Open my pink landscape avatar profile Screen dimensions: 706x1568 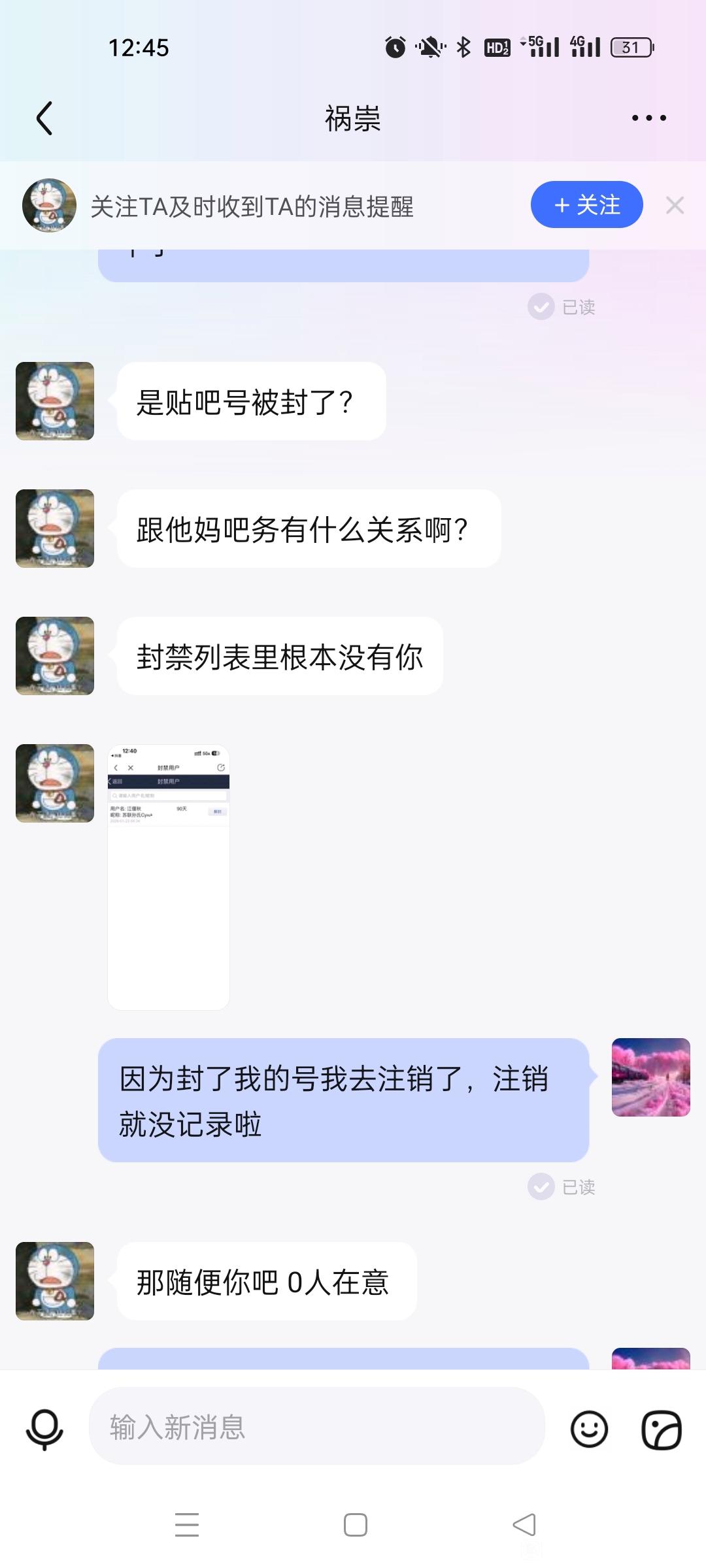coord(650,1077)
